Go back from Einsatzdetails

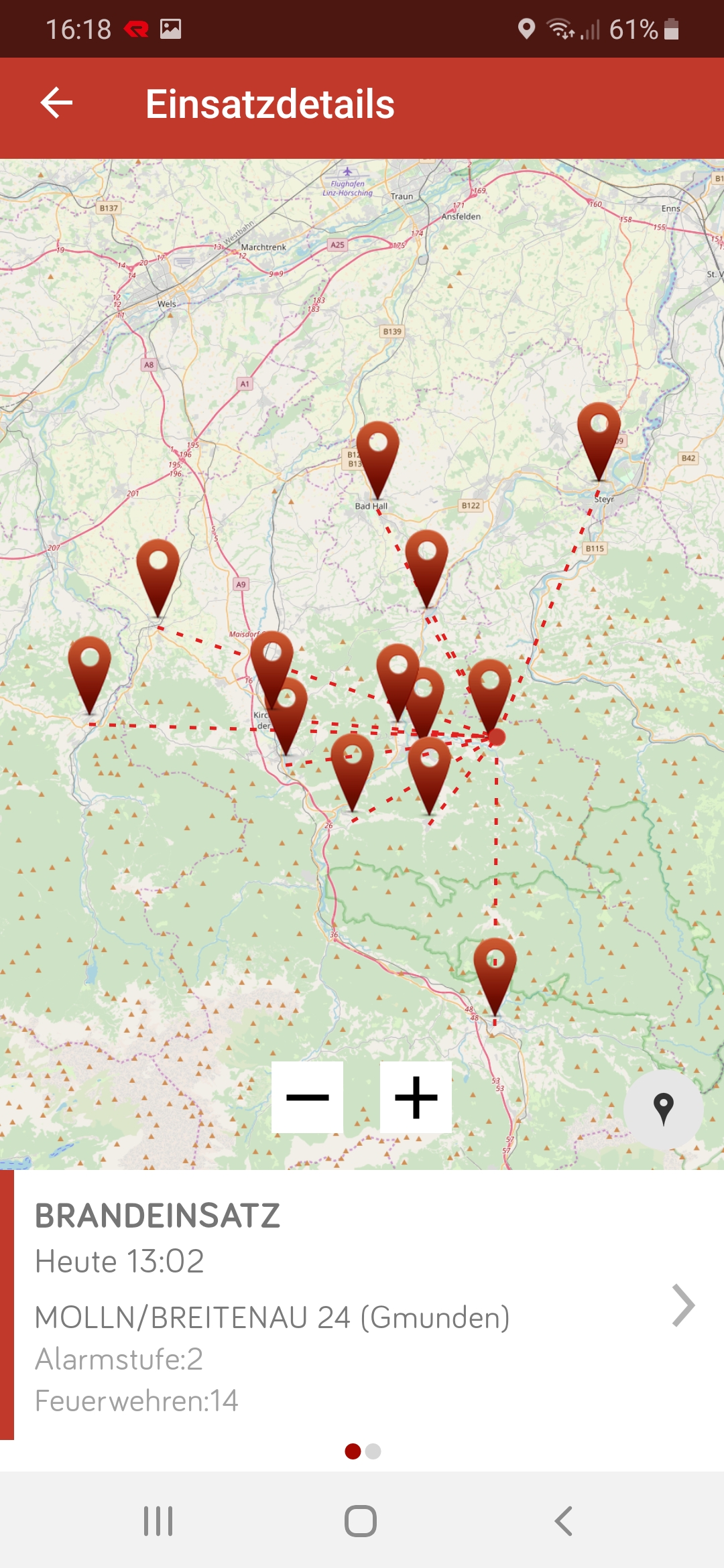pyautogui.click(x=56, y=103)
